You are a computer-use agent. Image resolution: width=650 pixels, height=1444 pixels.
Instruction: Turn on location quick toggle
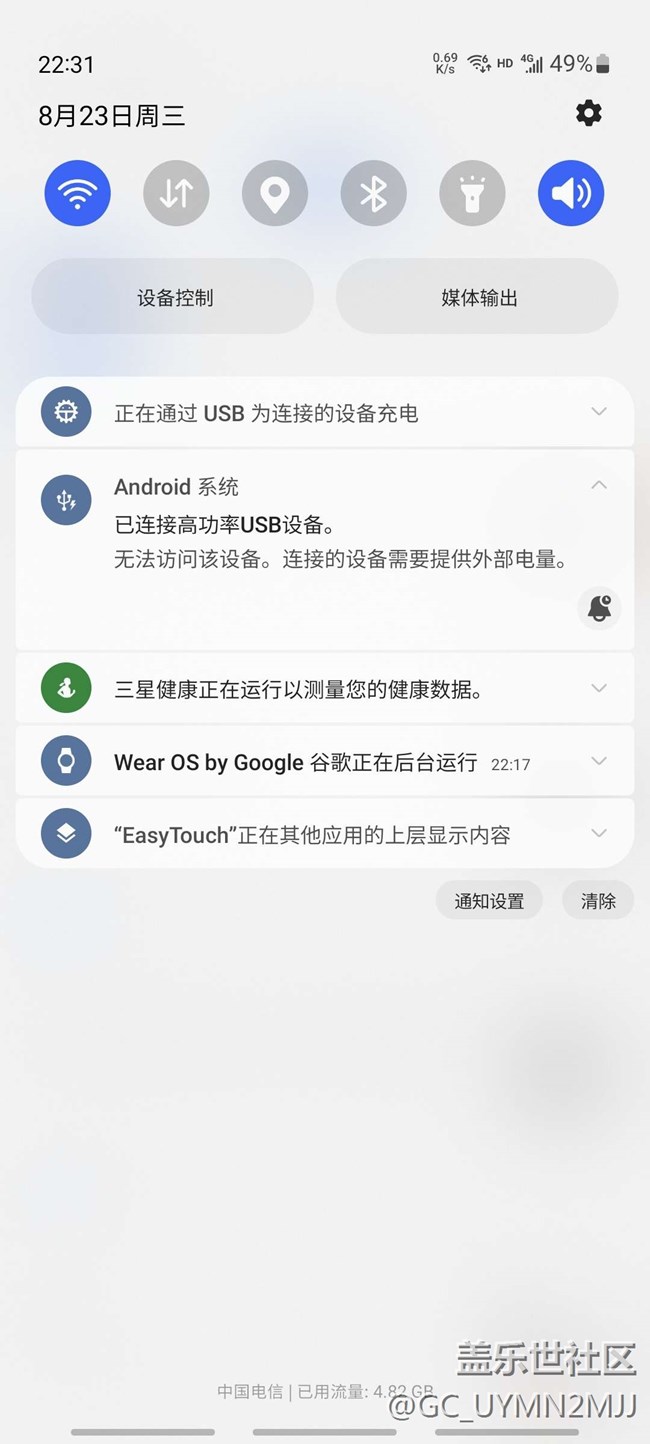tap(275, 193)
